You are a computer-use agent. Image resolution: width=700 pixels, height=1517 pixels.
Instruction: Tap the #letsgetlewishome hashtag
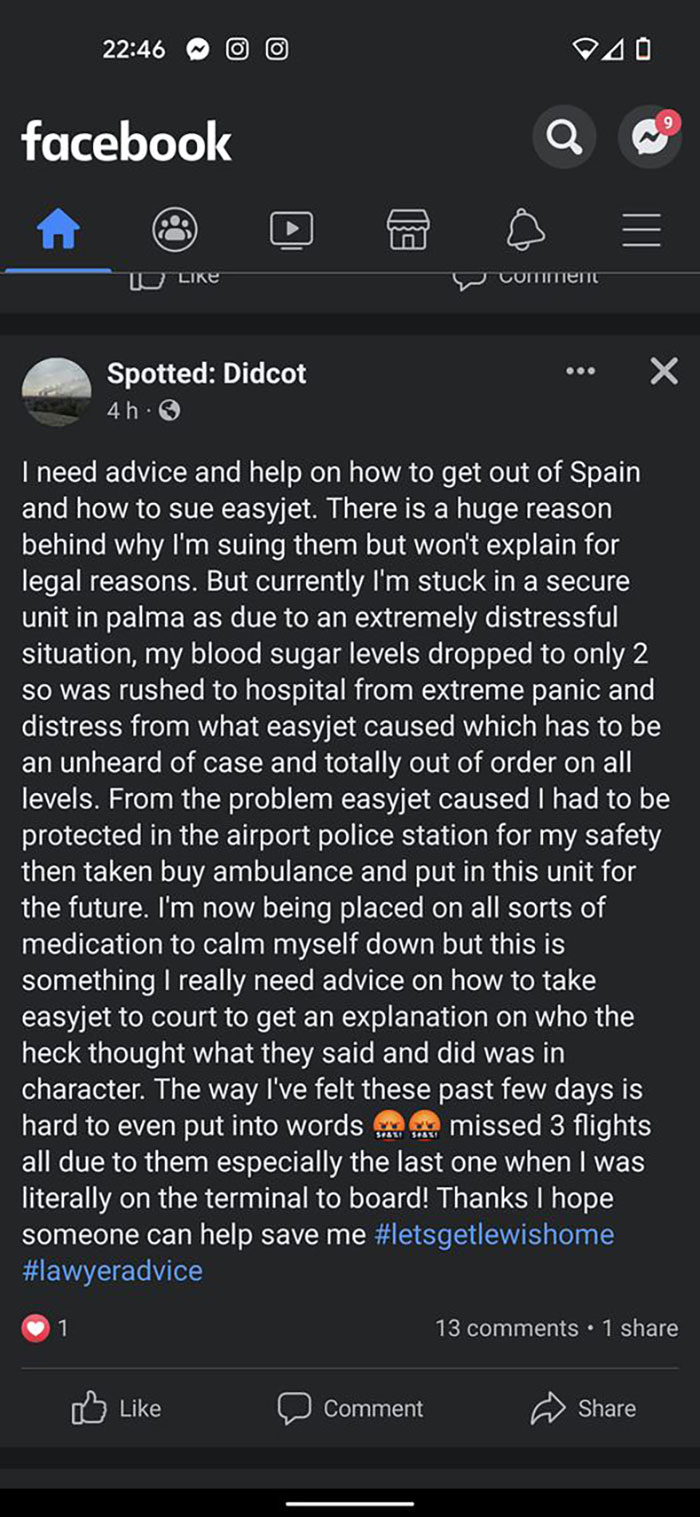494,1234
